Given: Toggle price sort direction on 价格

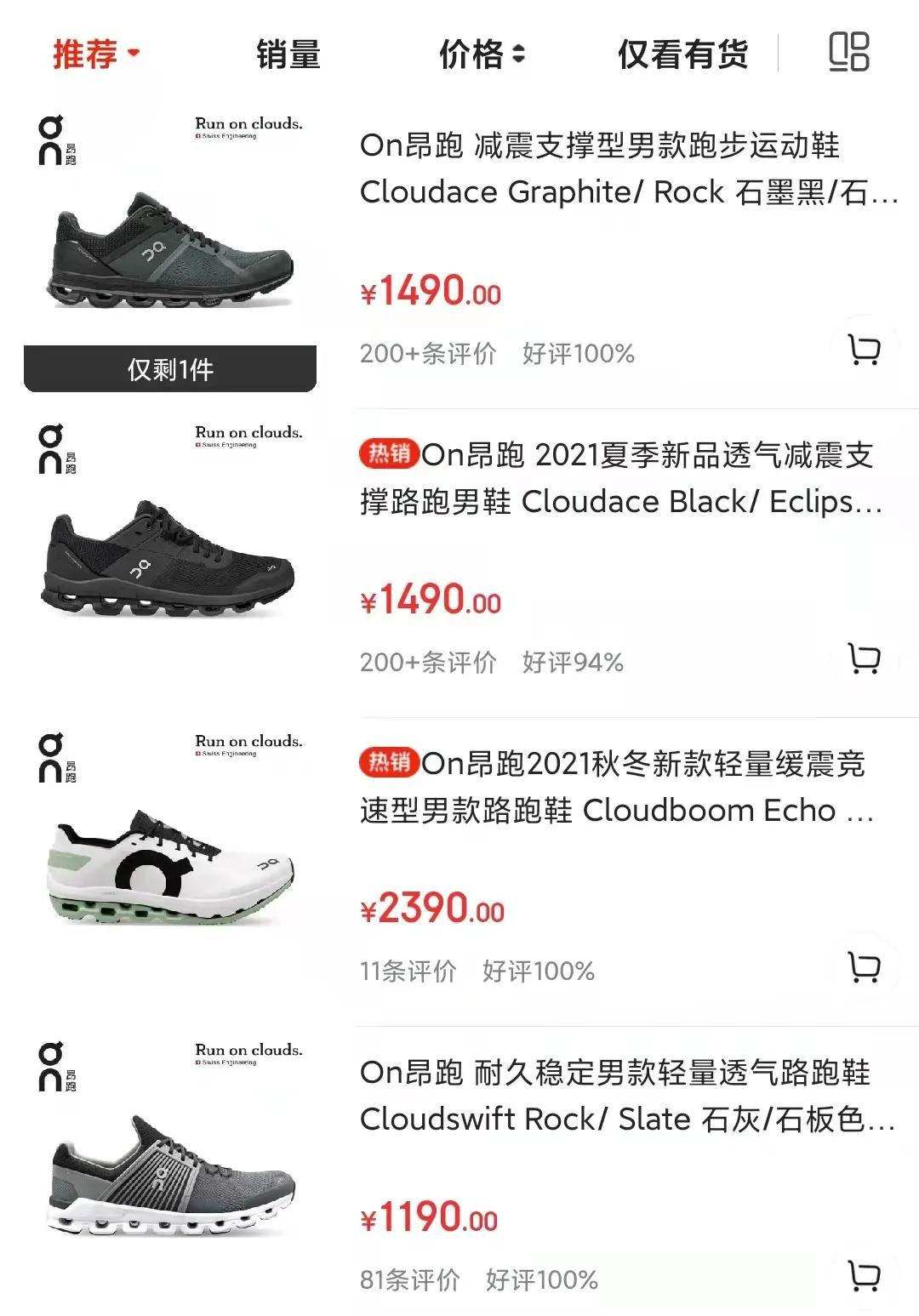Looking at the screenshot, I should click(518, 54).
